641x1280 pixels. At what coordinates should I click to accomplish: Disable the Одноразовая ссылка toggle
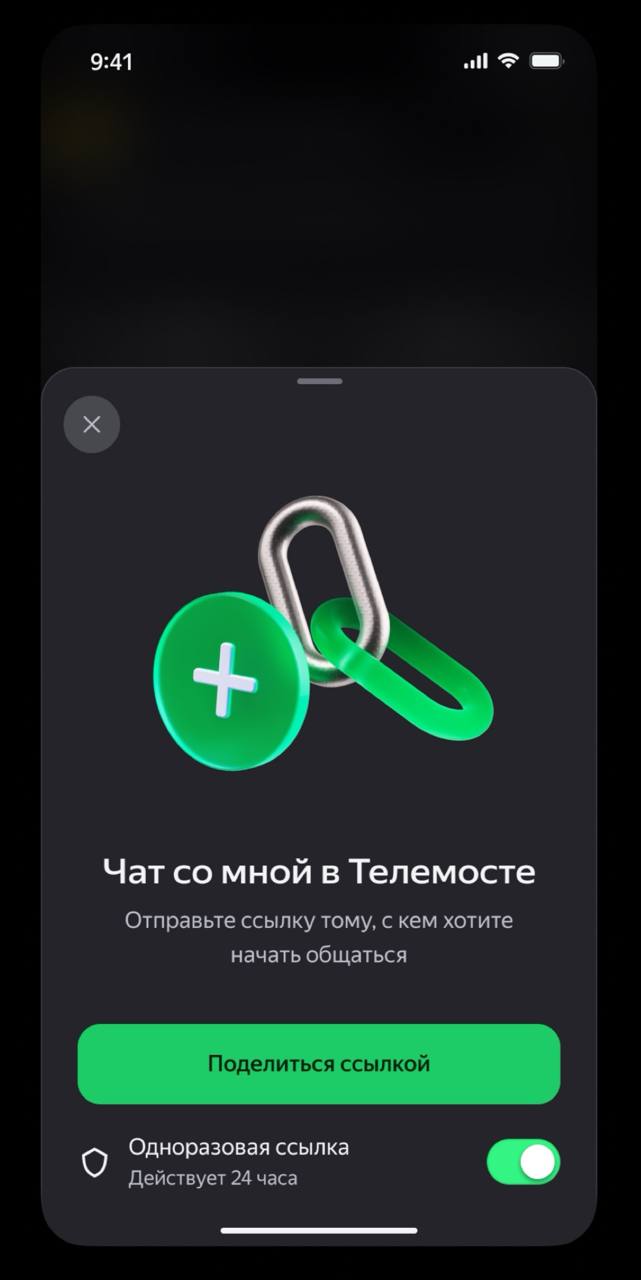click(523, 1162)
